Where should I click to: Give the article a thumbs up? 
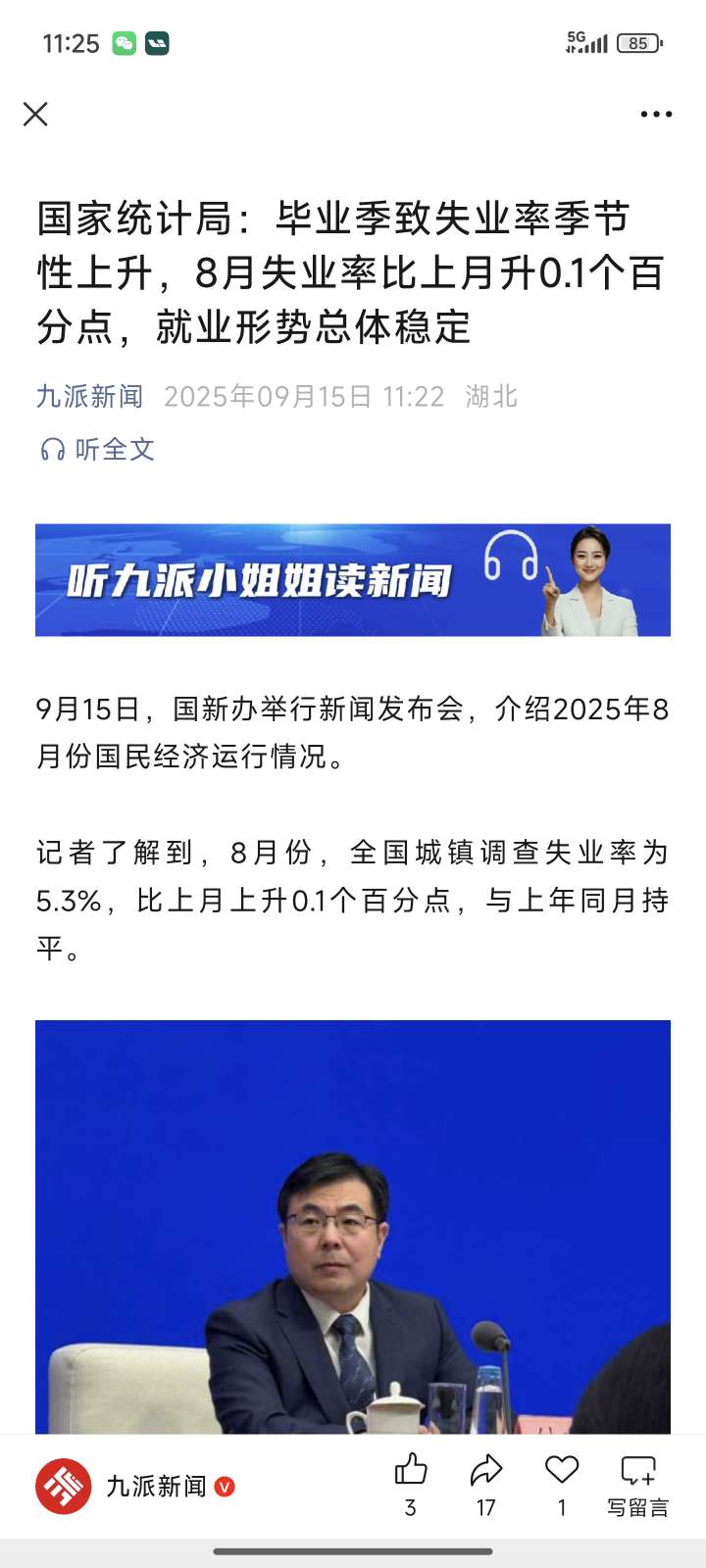coord(411,1472)
